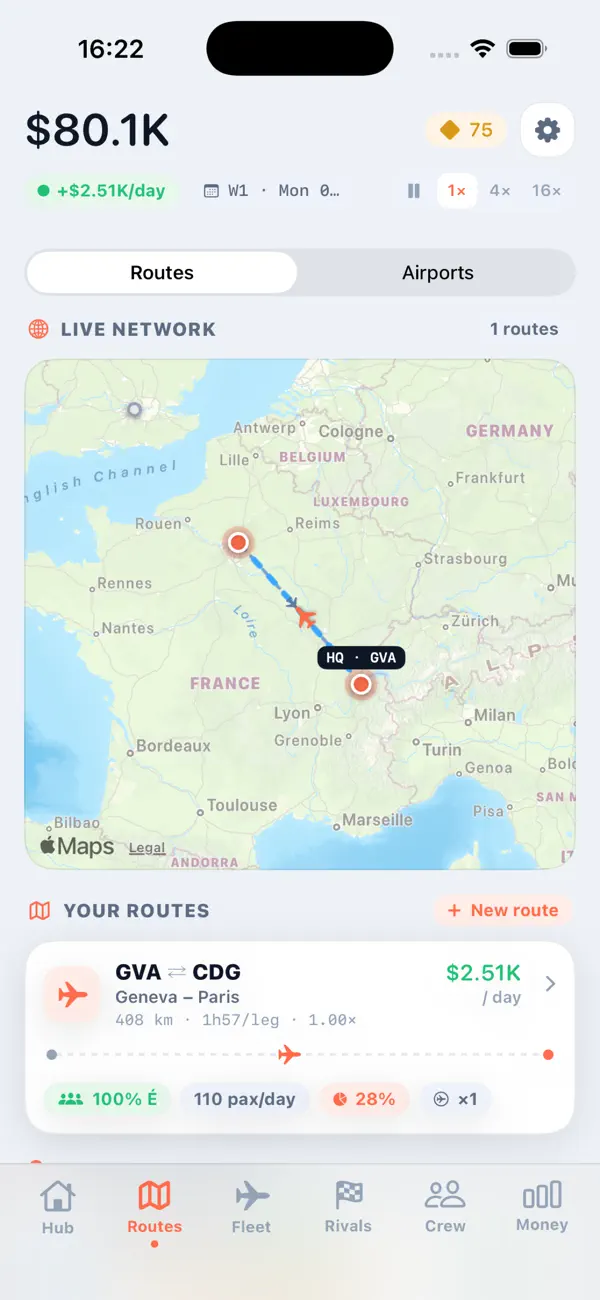The image size is (600, 1300).
Task: Open the Legal link on the map
Action: pos(147,848)
